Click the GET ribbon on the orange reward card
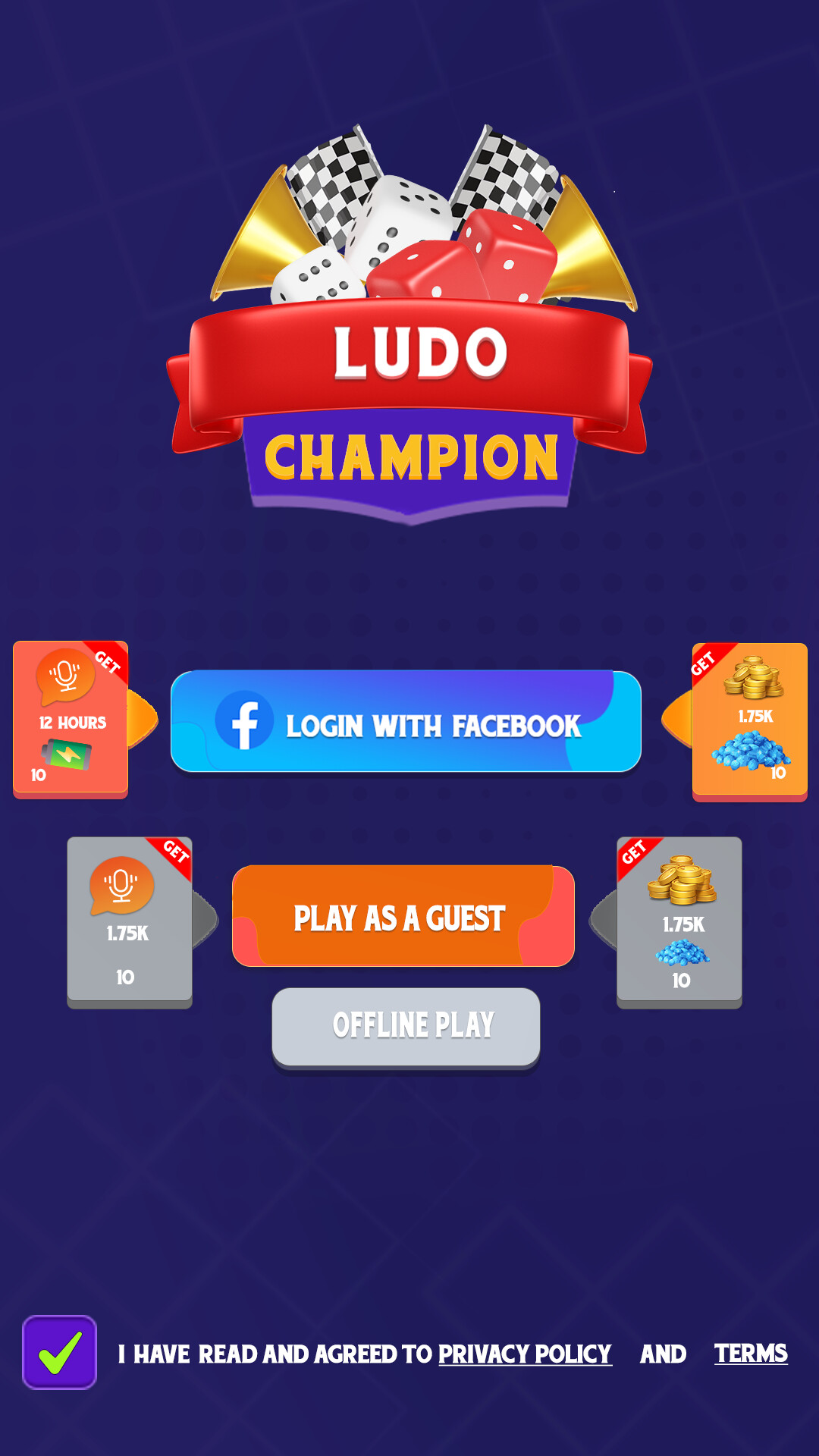The image size is (819, 1456). pos(701,664)
